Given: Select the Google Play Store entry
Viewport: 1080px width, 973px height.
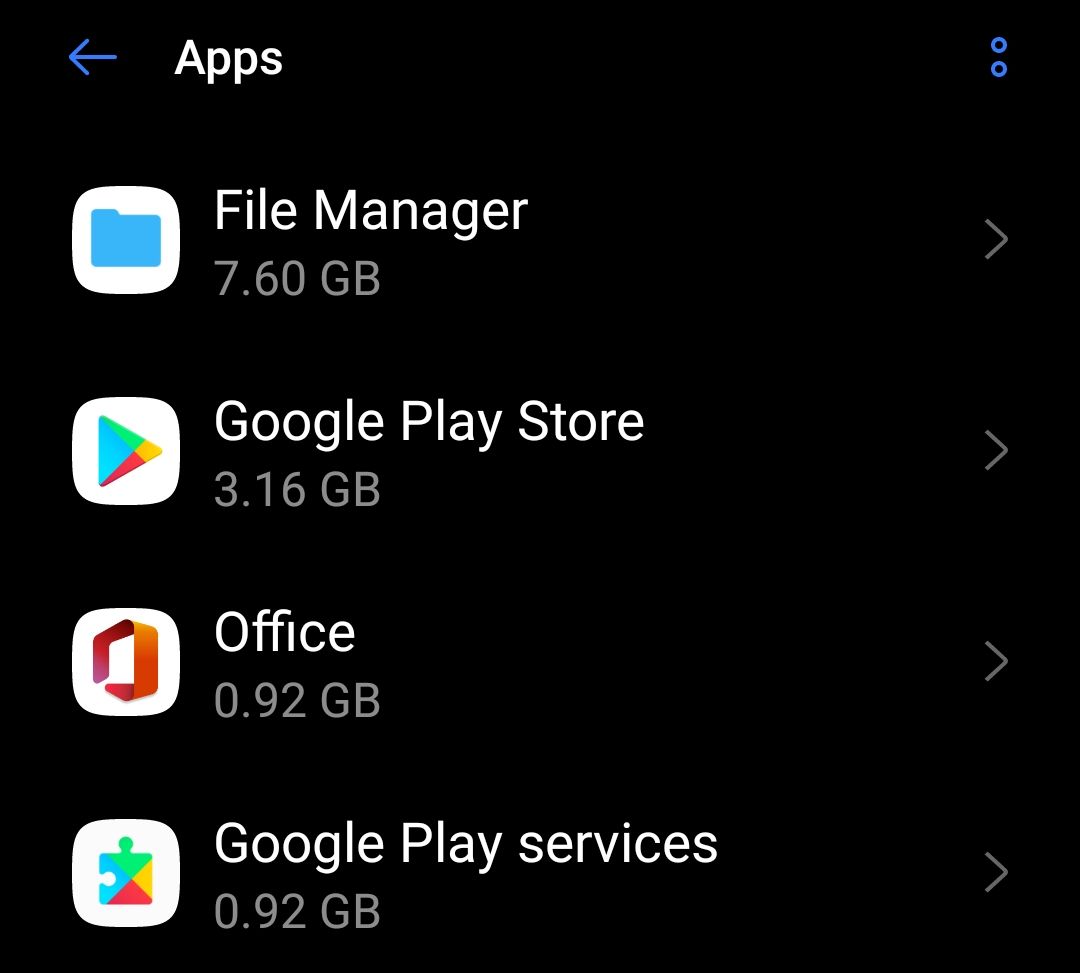Looking at the screenshot, I should (x=540, y=450).
